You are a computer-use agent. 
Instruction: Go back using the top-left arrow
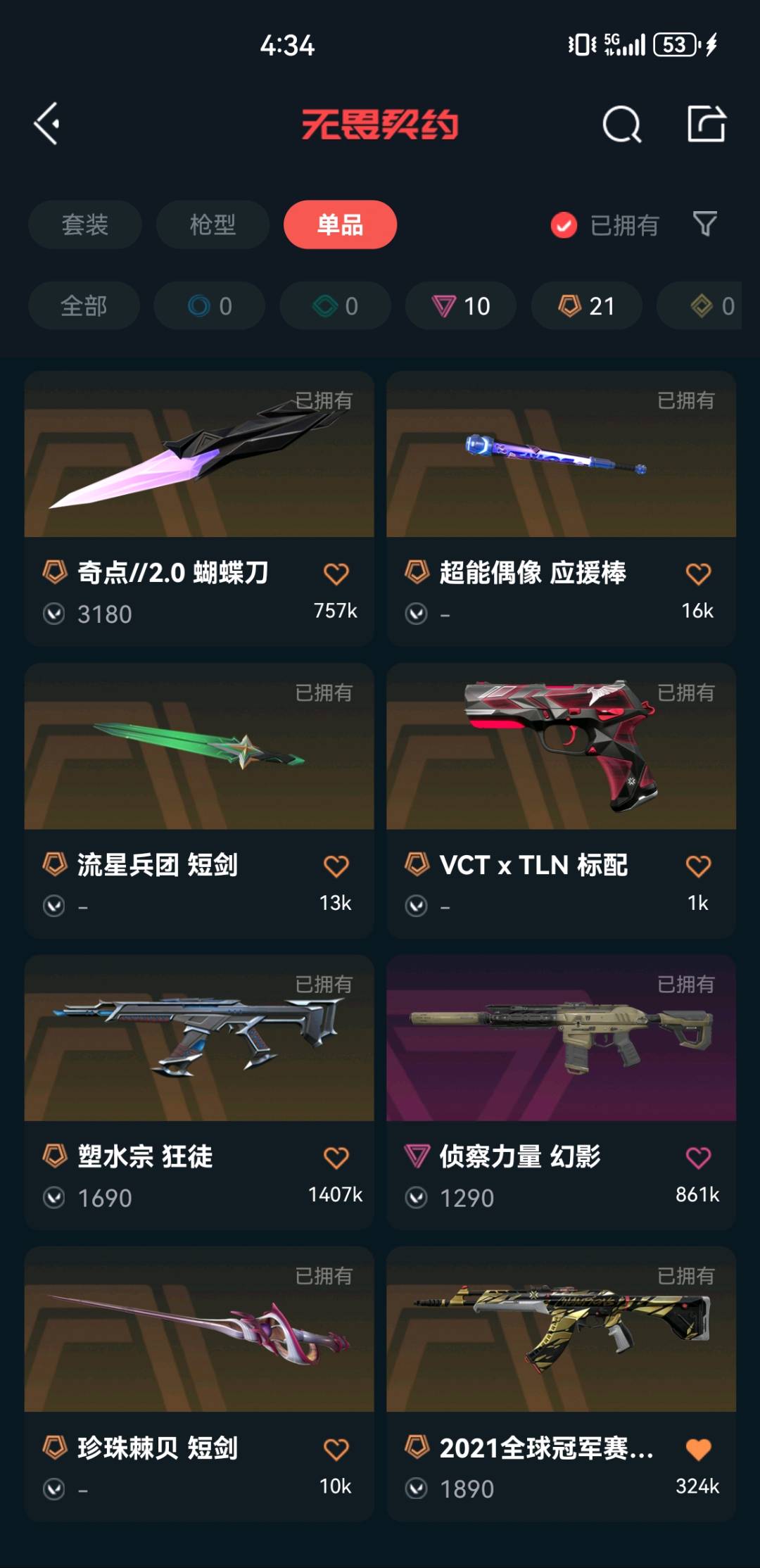point(46,124)
